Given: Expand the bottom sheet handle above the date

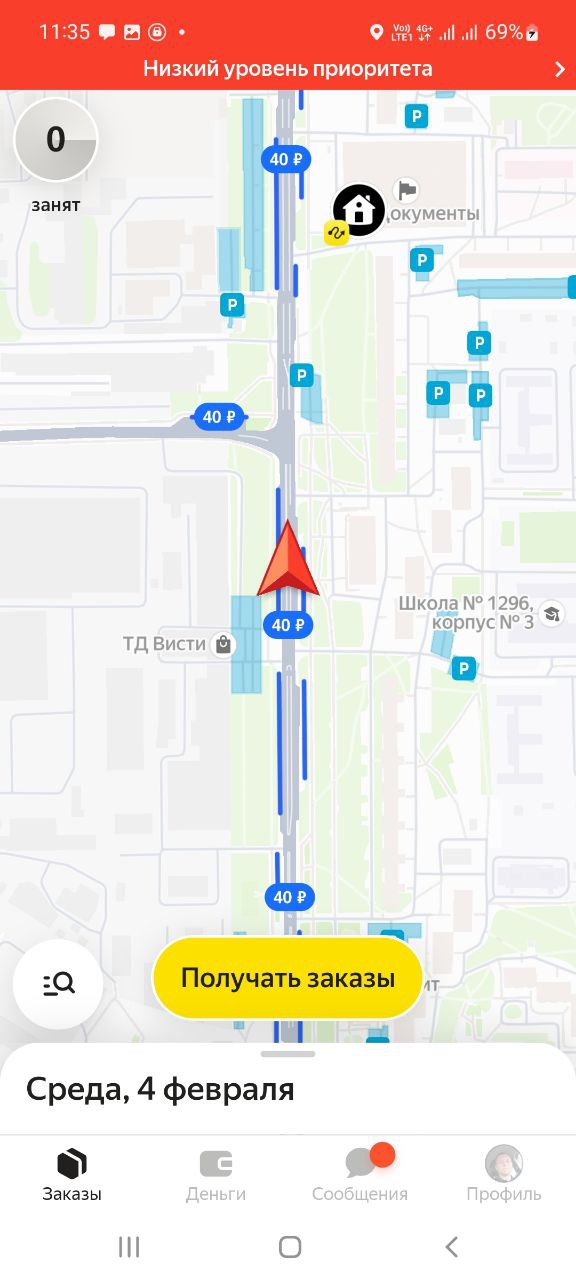Looking at the screenshot, I should point(288,1054).
